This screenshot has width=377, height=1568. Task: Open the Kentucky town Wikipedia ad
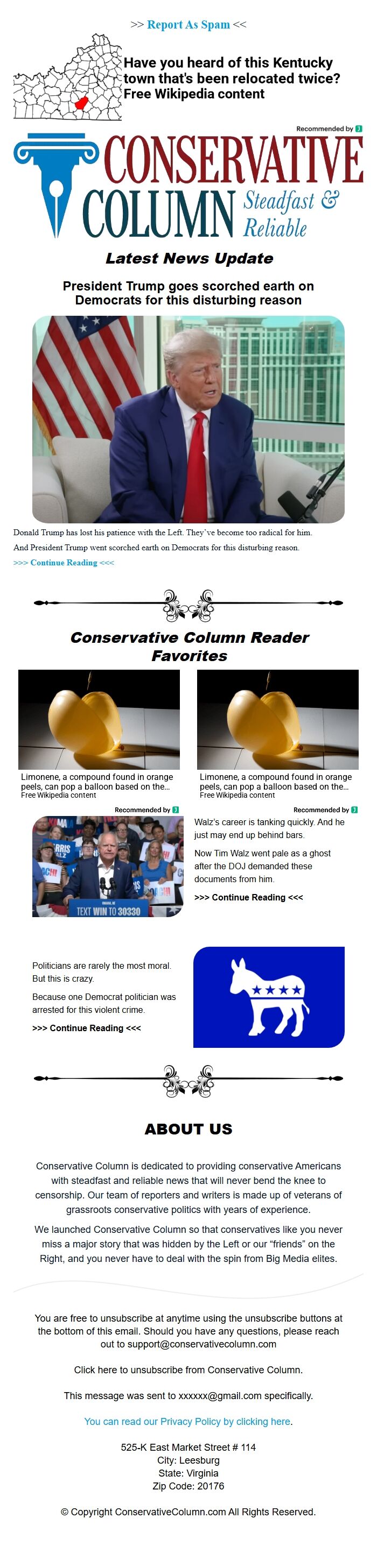click(x=231, y=79)
